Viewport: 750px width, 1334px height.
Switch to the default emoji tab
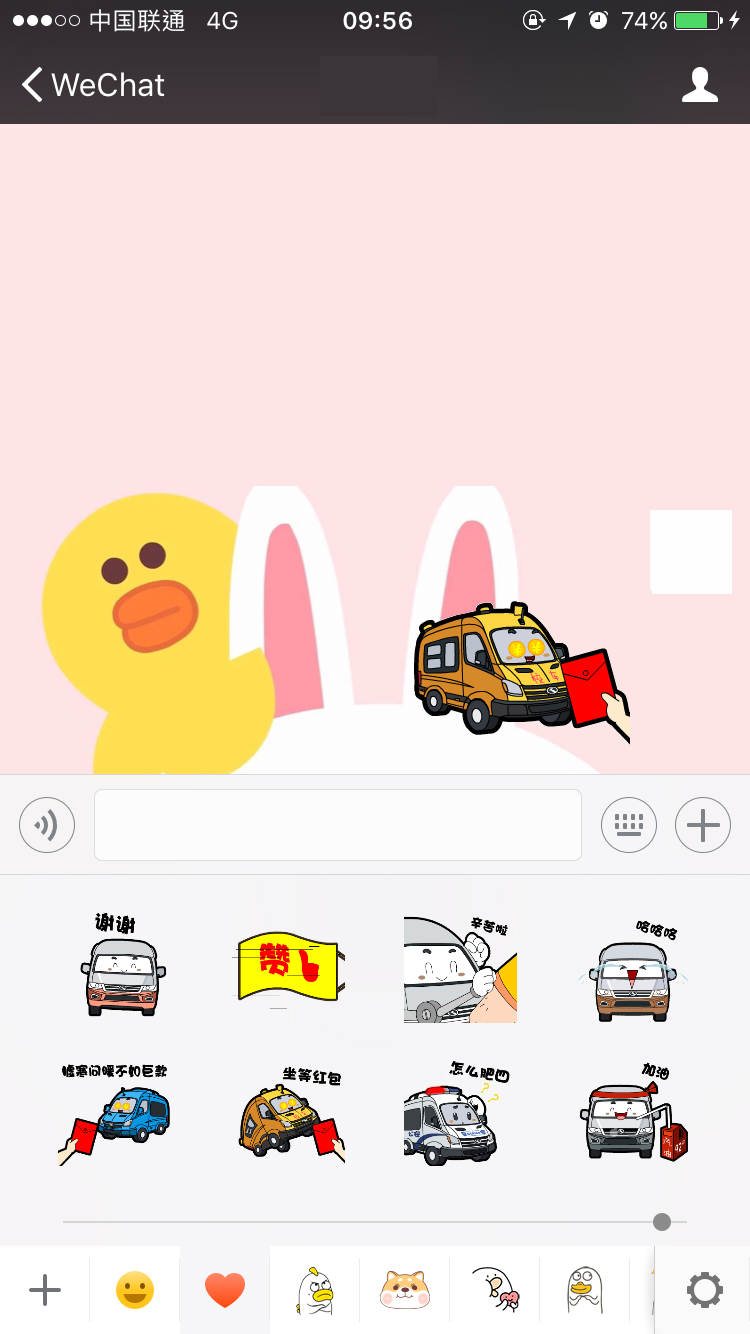tap(134, 1290)
